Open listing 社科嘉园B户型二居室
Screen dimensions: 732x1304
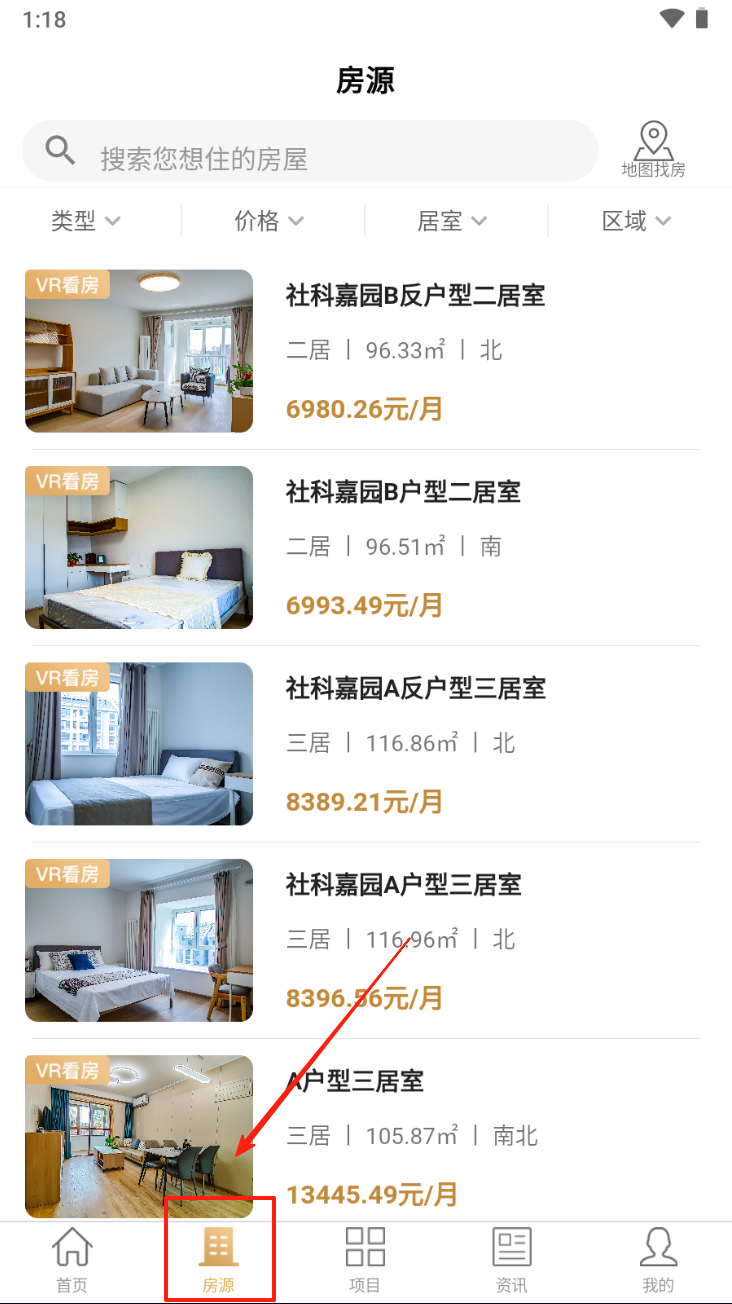pyautogui.click(x=403, y=492)
